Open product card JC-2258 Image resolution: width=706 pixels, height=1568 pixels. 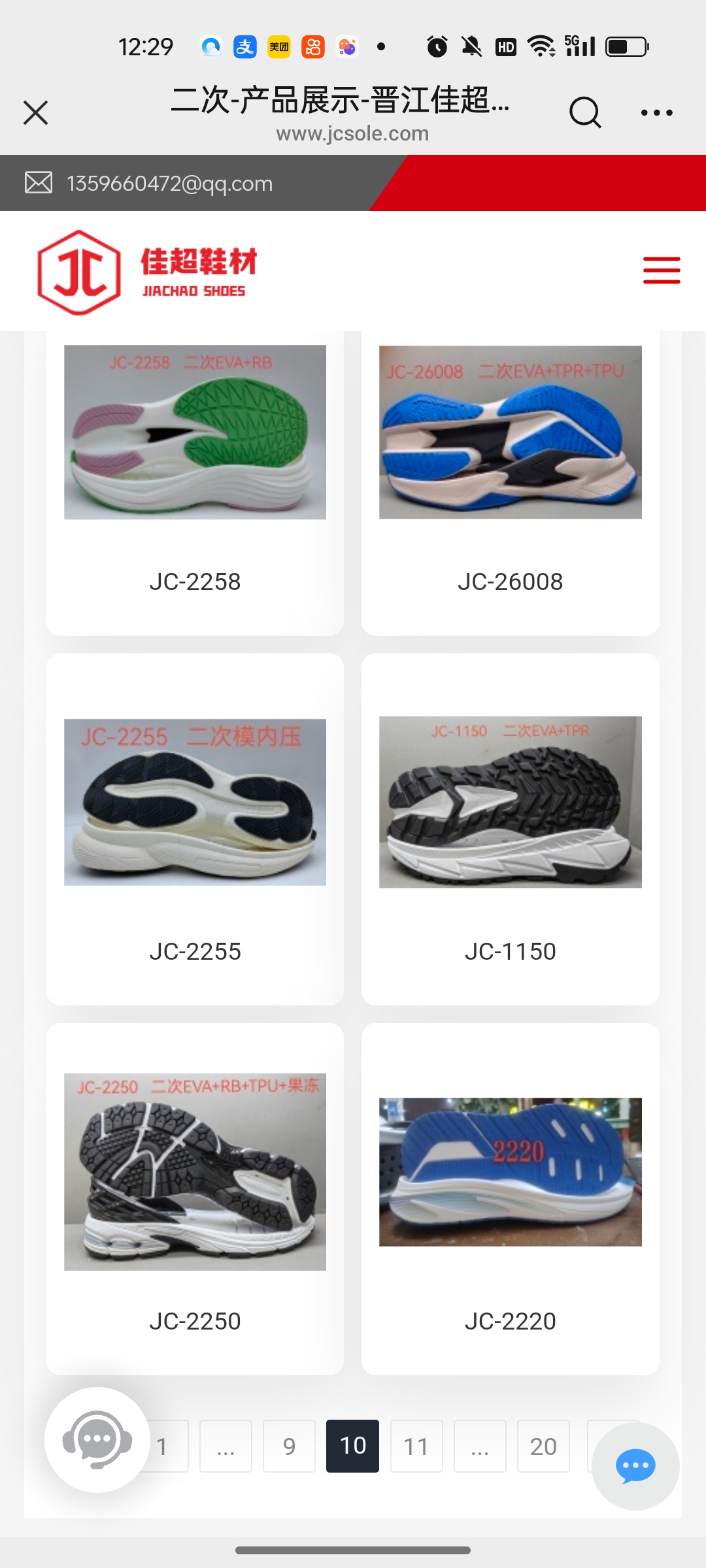(195, 483)
